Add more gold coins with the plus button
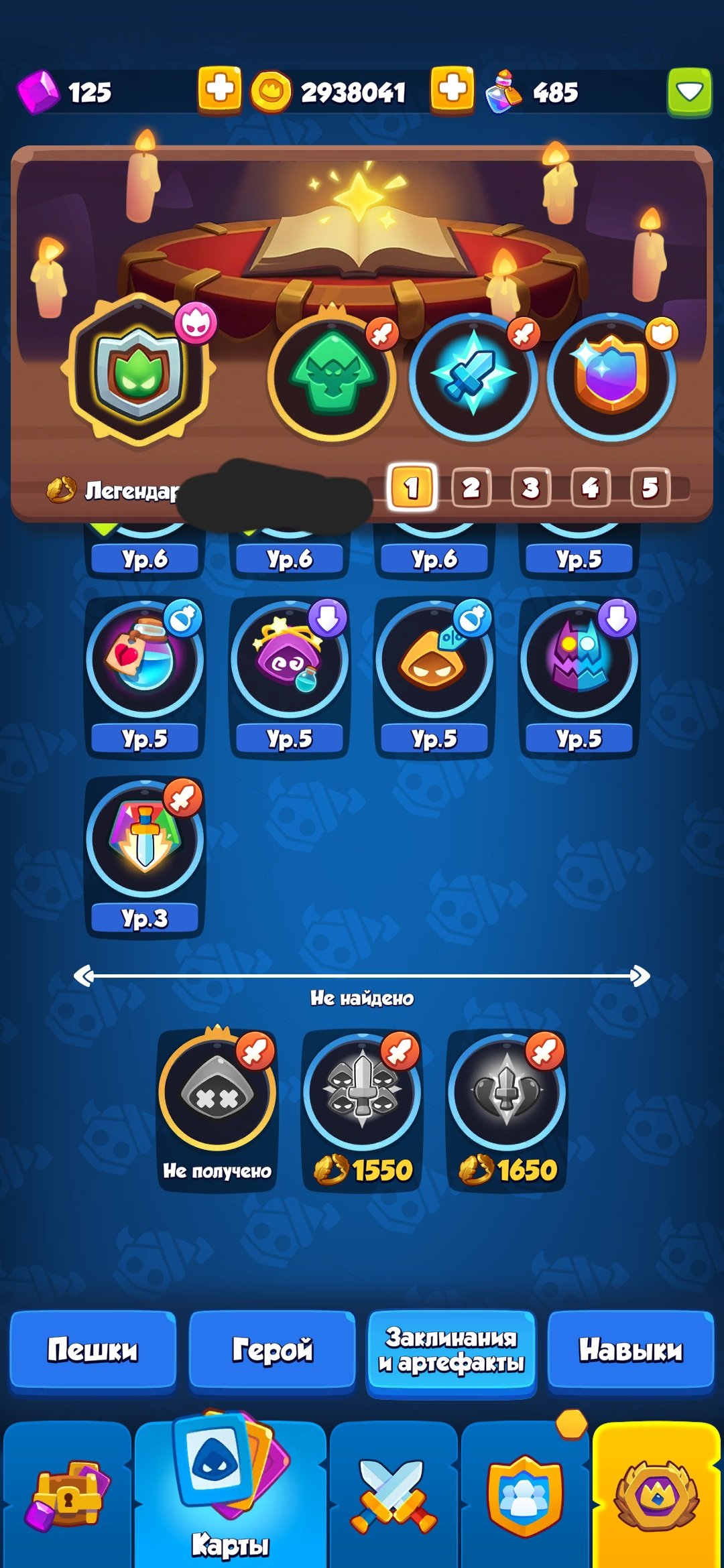The height and width of the screenshot is (1568, 724). [452, 89]
